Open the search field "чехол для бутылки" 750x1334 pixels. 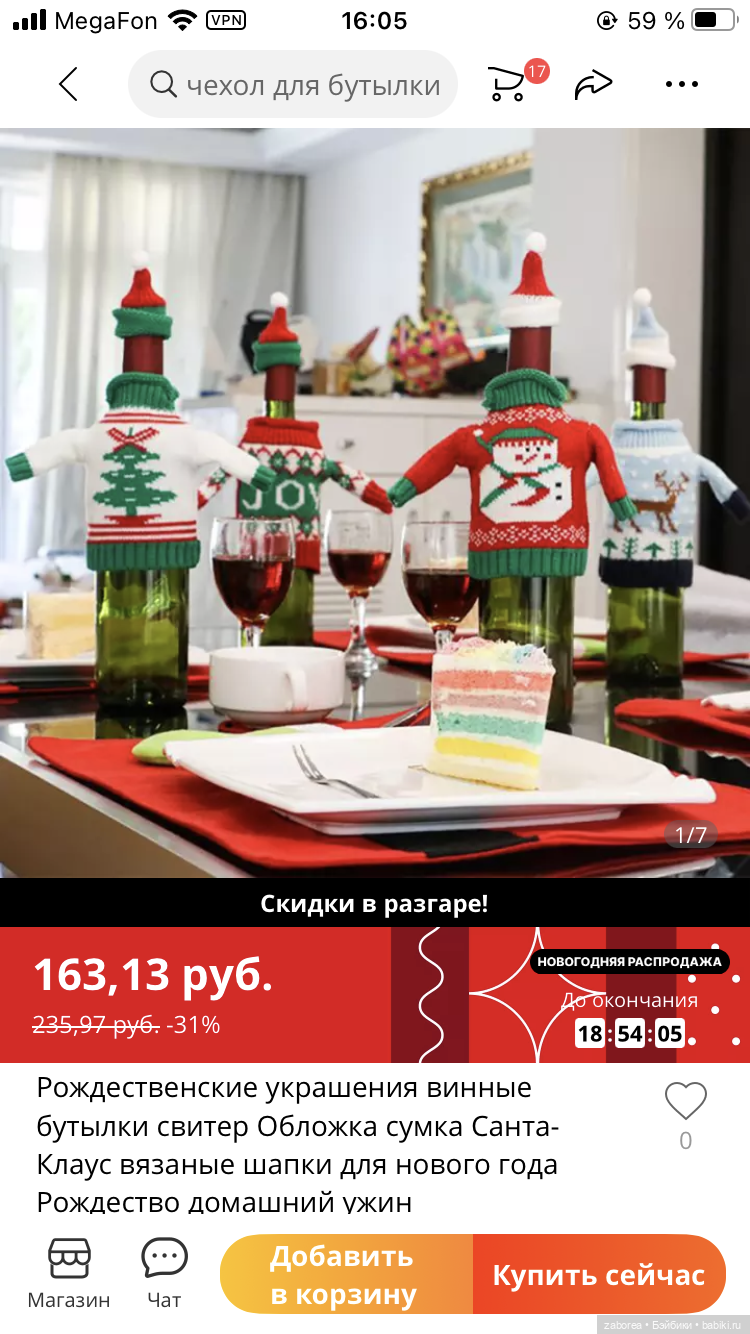293,85
